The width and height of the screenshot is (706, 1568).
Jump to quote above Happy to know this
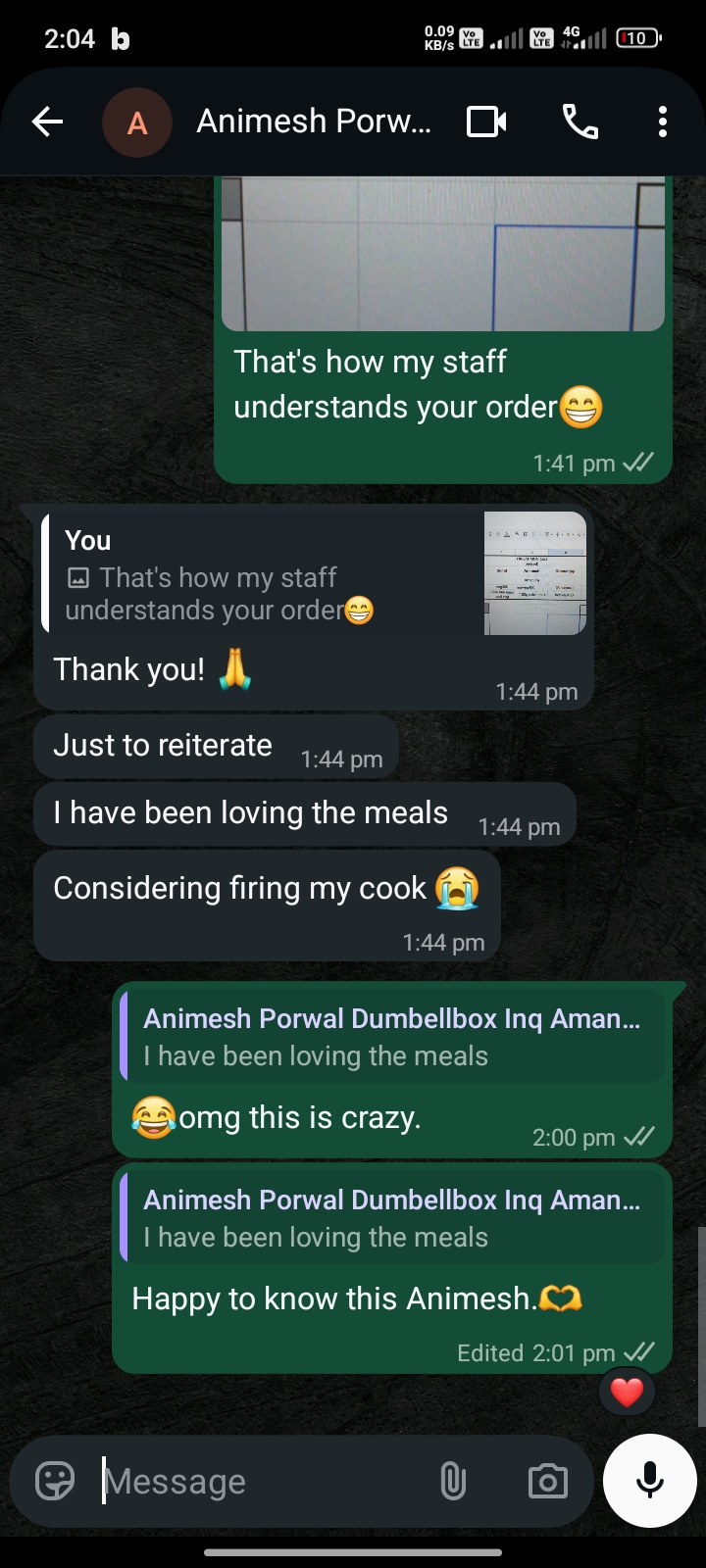(392, 1218)
